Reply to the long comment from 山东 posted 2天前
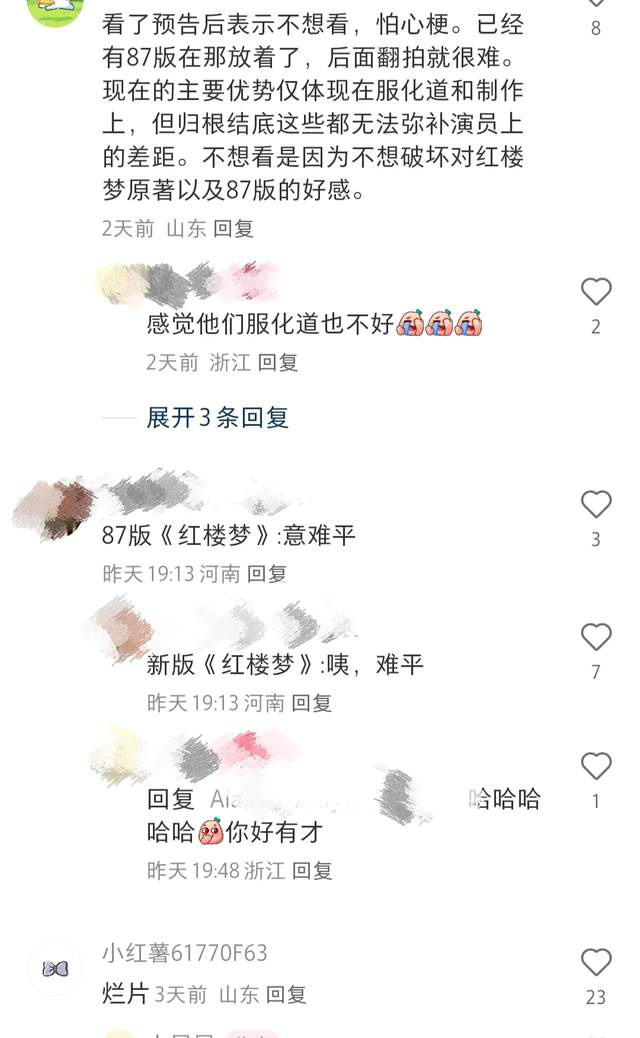The height and width of the screenshot is (1038, 640). (234, 228)
